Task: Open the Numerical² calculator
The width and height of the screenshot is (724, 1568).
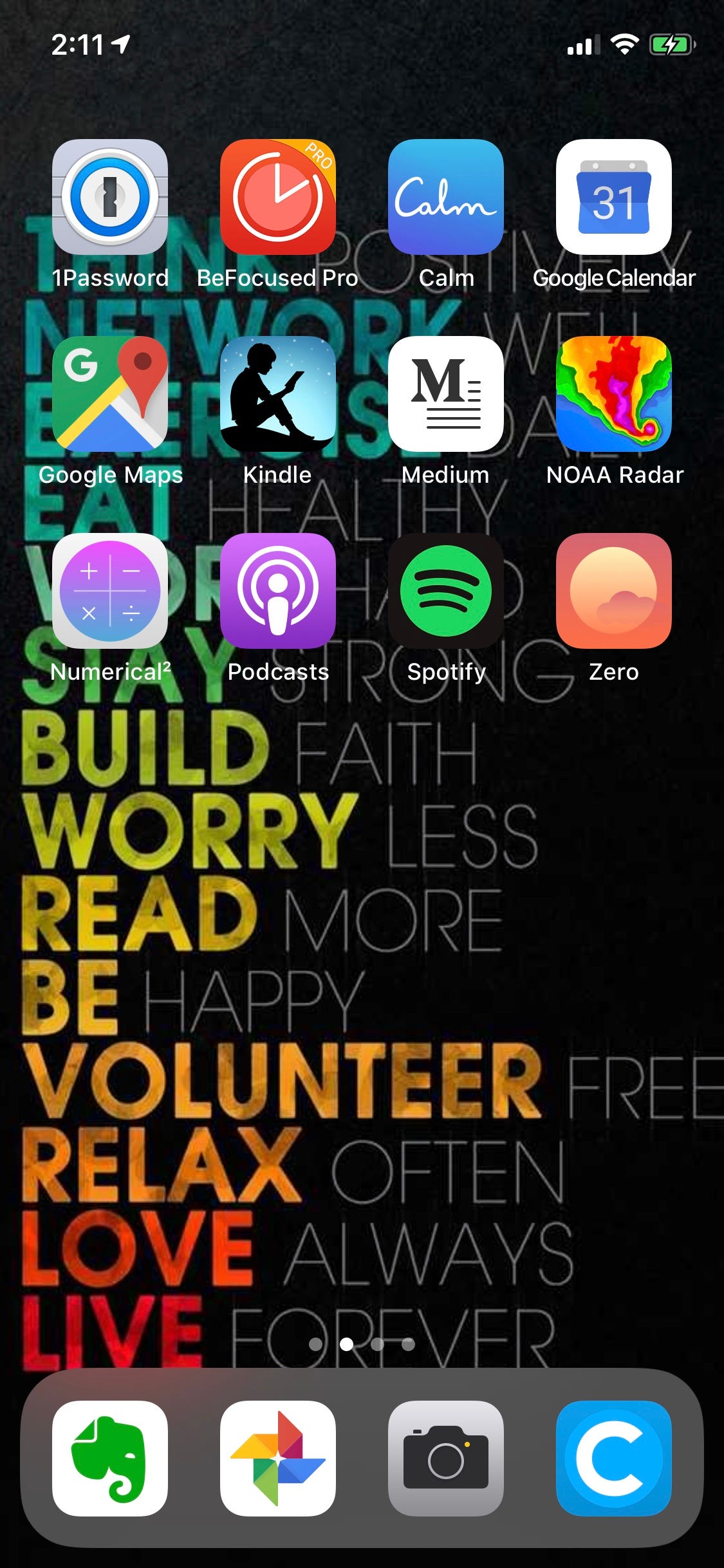Action: click(110, 591)
